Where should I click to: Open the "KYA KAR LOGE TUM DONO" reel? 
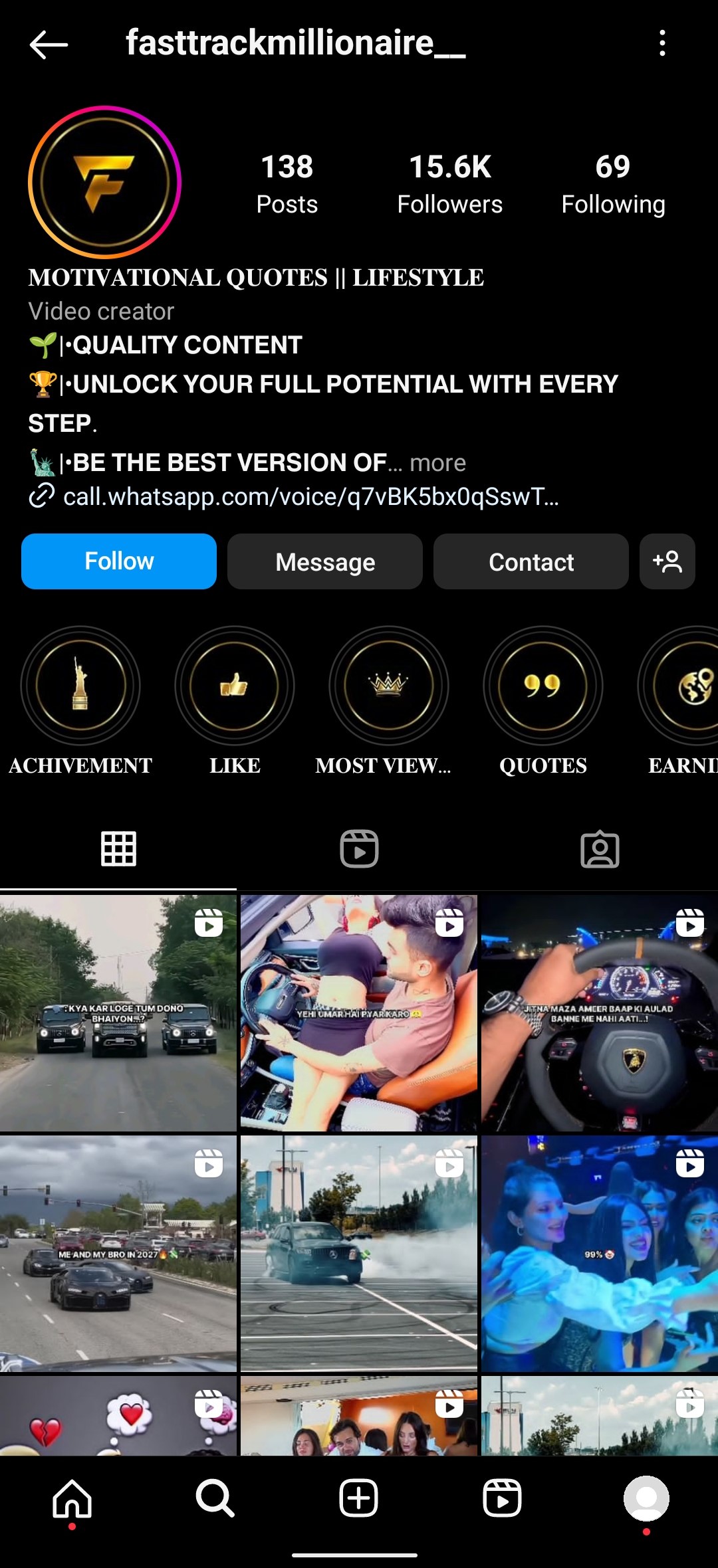118,1013
